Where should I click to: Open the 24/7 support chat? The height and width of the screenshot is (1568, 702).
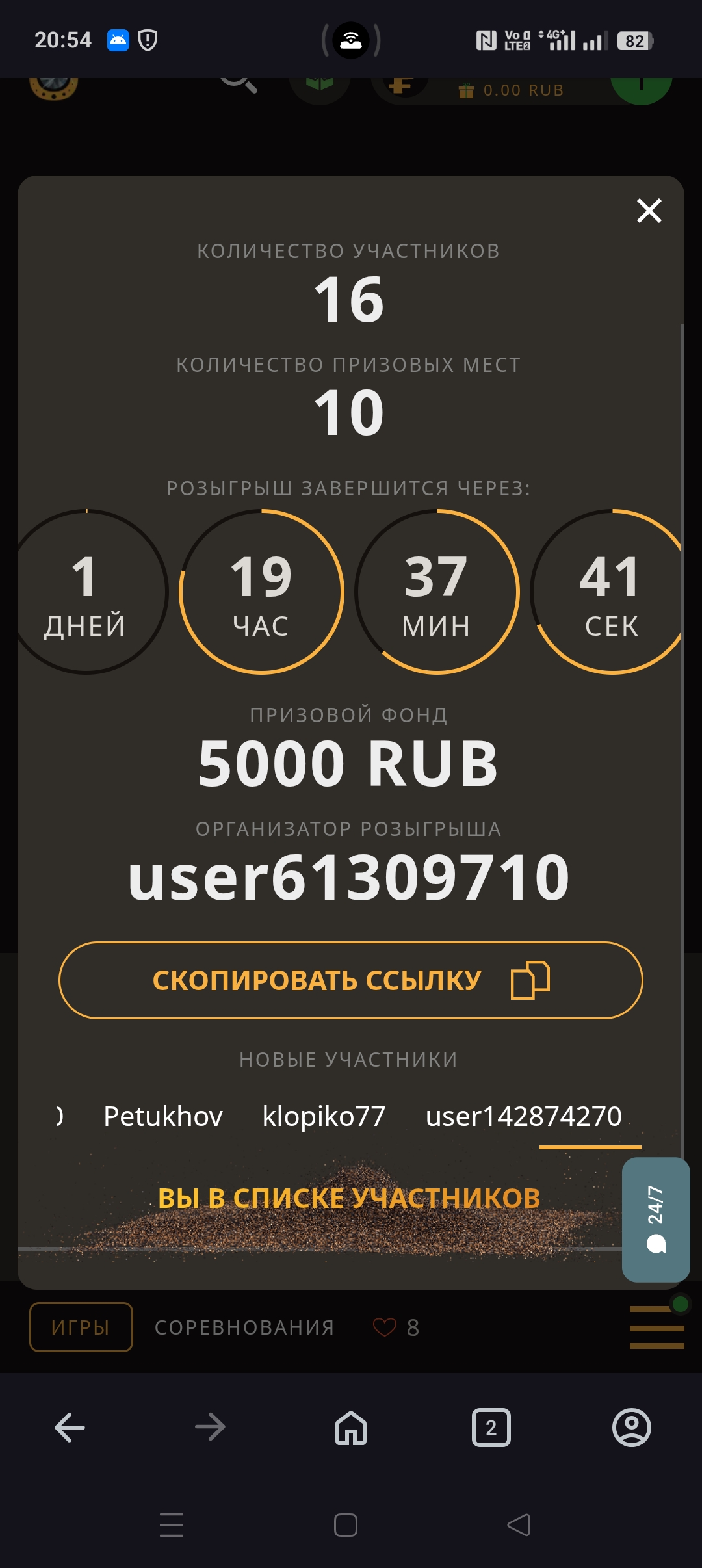click(x=655, y=1219)
